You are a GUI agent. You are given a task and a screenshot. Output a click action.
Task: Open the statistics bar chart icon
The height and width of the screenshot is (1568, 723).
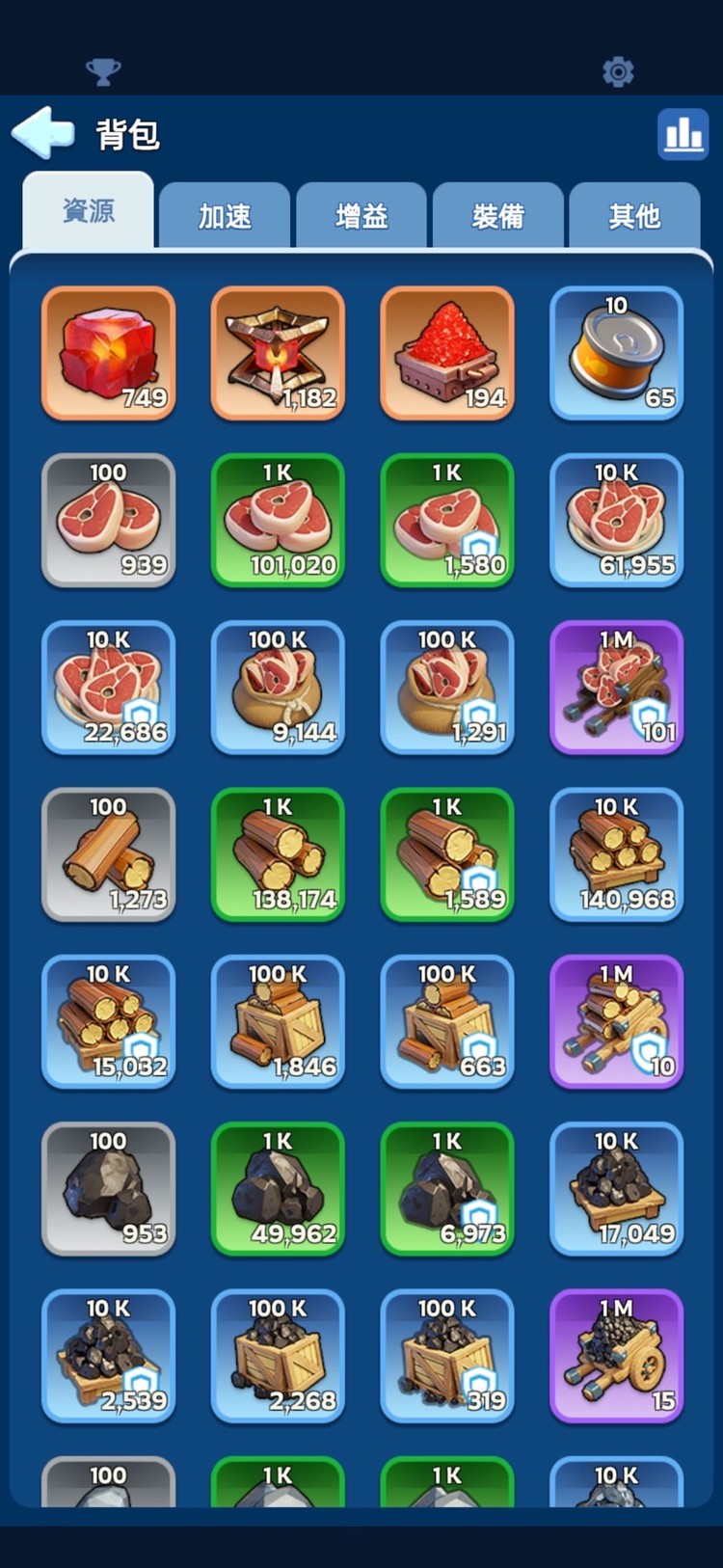683,133
